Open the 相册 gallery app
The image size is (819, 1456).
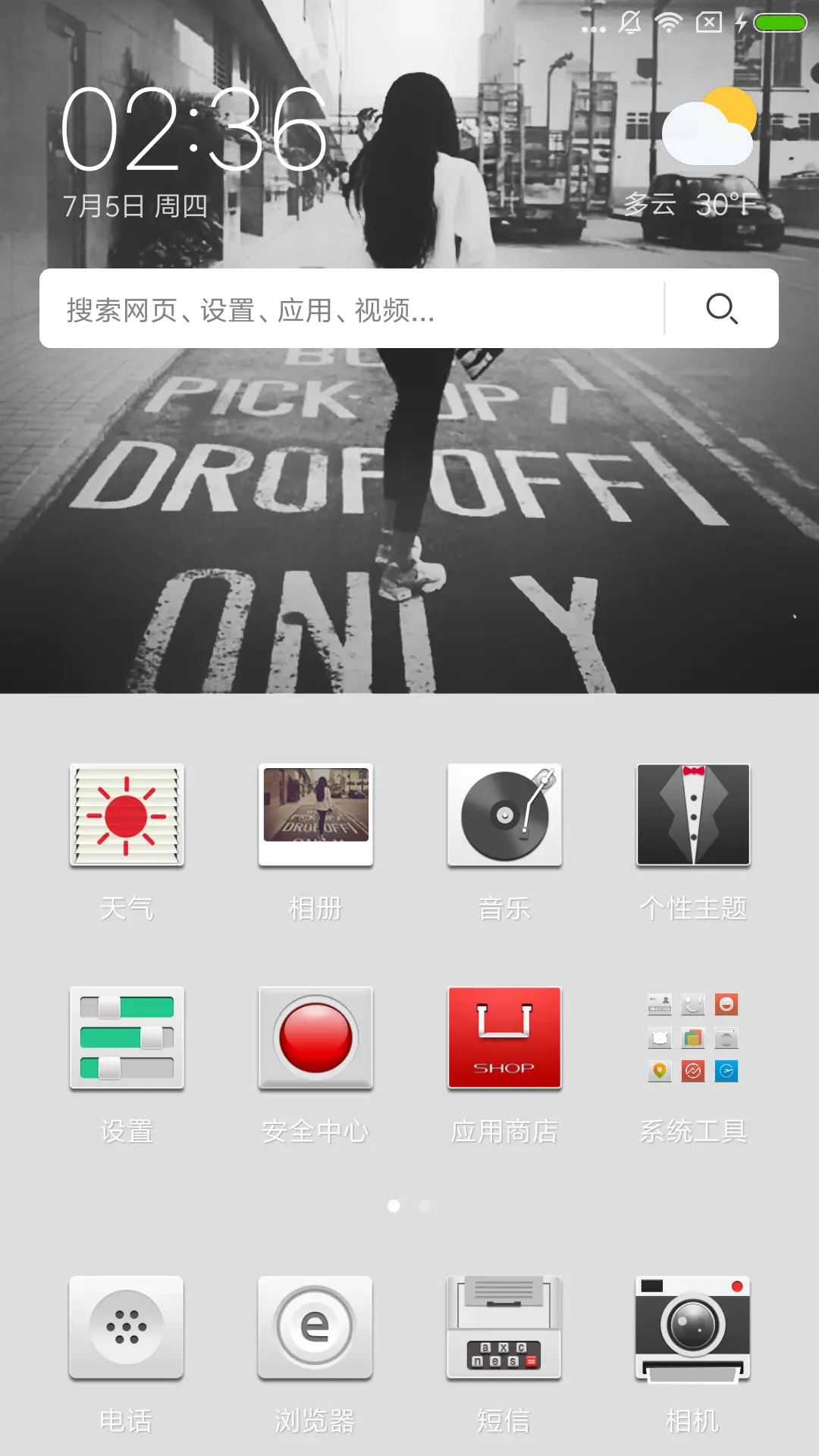tap(315, 815)
